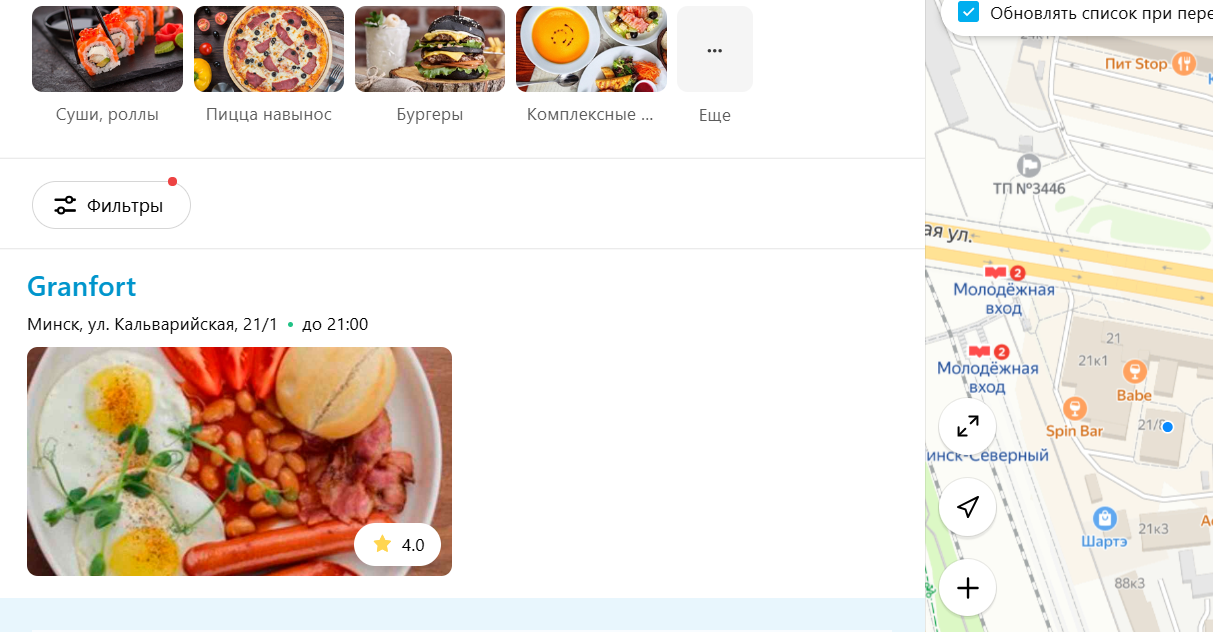
Task: Open the Фильтры filter panel
Action: [111, 206]
